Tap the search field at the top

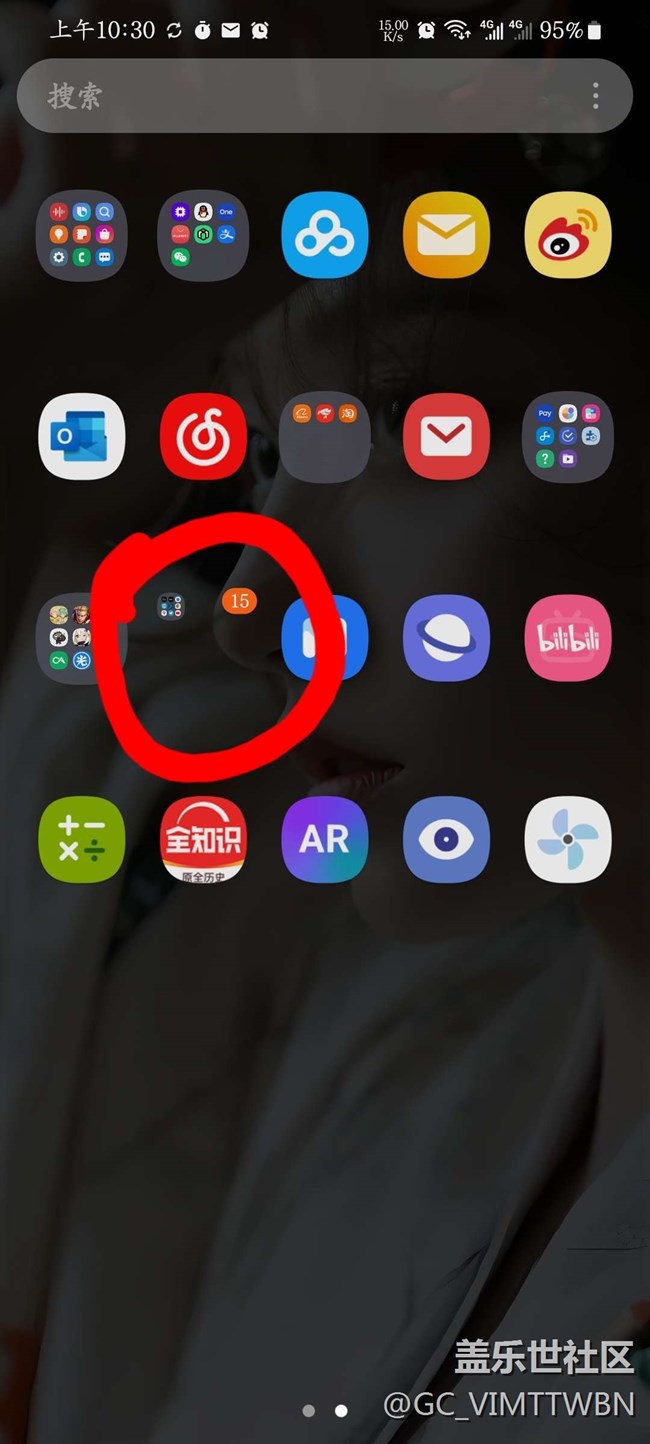300,96
